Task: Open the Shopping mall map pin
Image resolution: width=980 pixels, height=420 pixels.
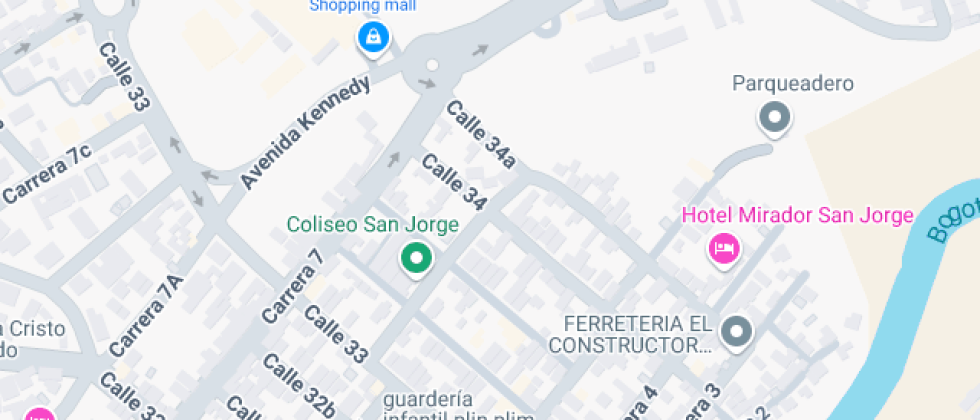Action: point(373,38)
